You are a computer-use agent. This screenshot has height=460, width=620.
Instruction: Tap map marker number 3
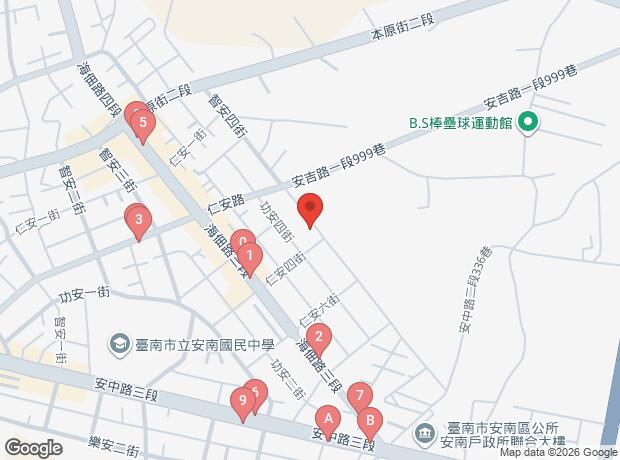(139, 220)
